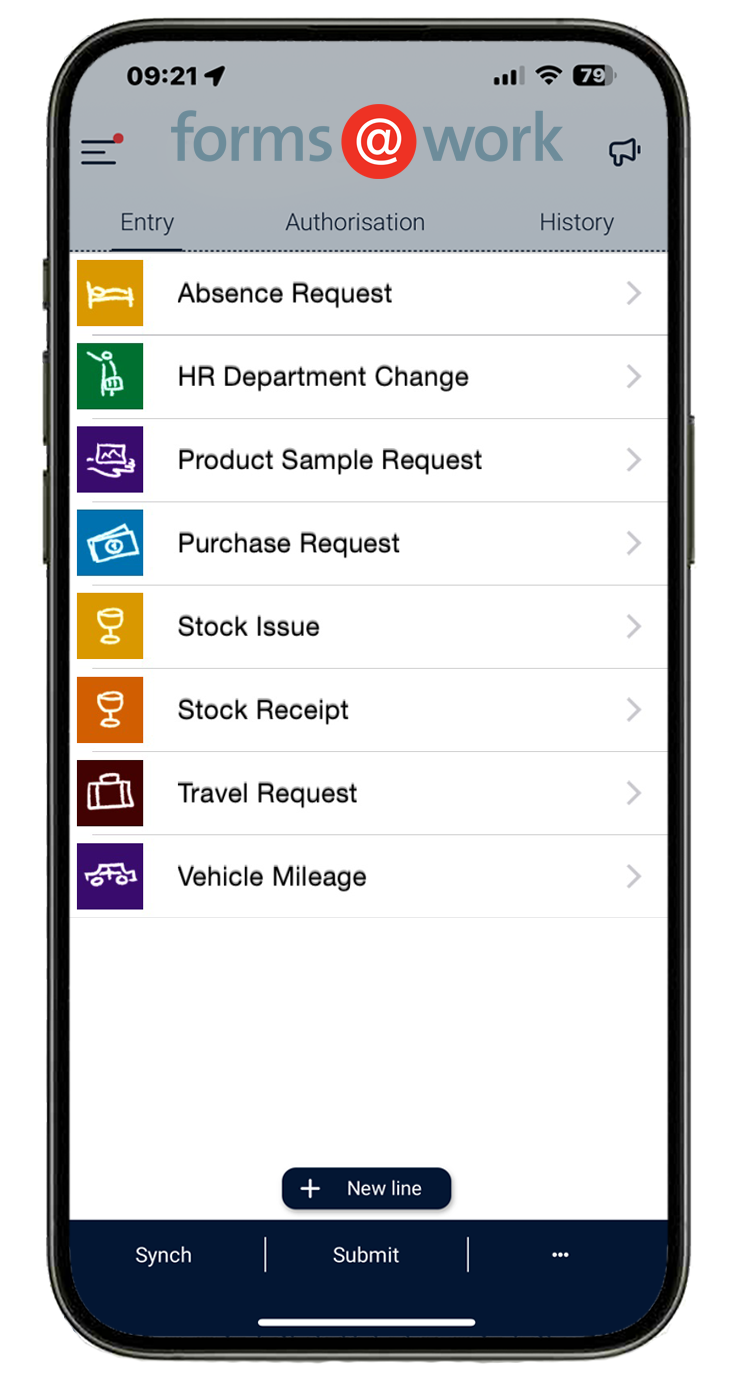
Task: Tap the New line button
Action: pos(366,1188)
